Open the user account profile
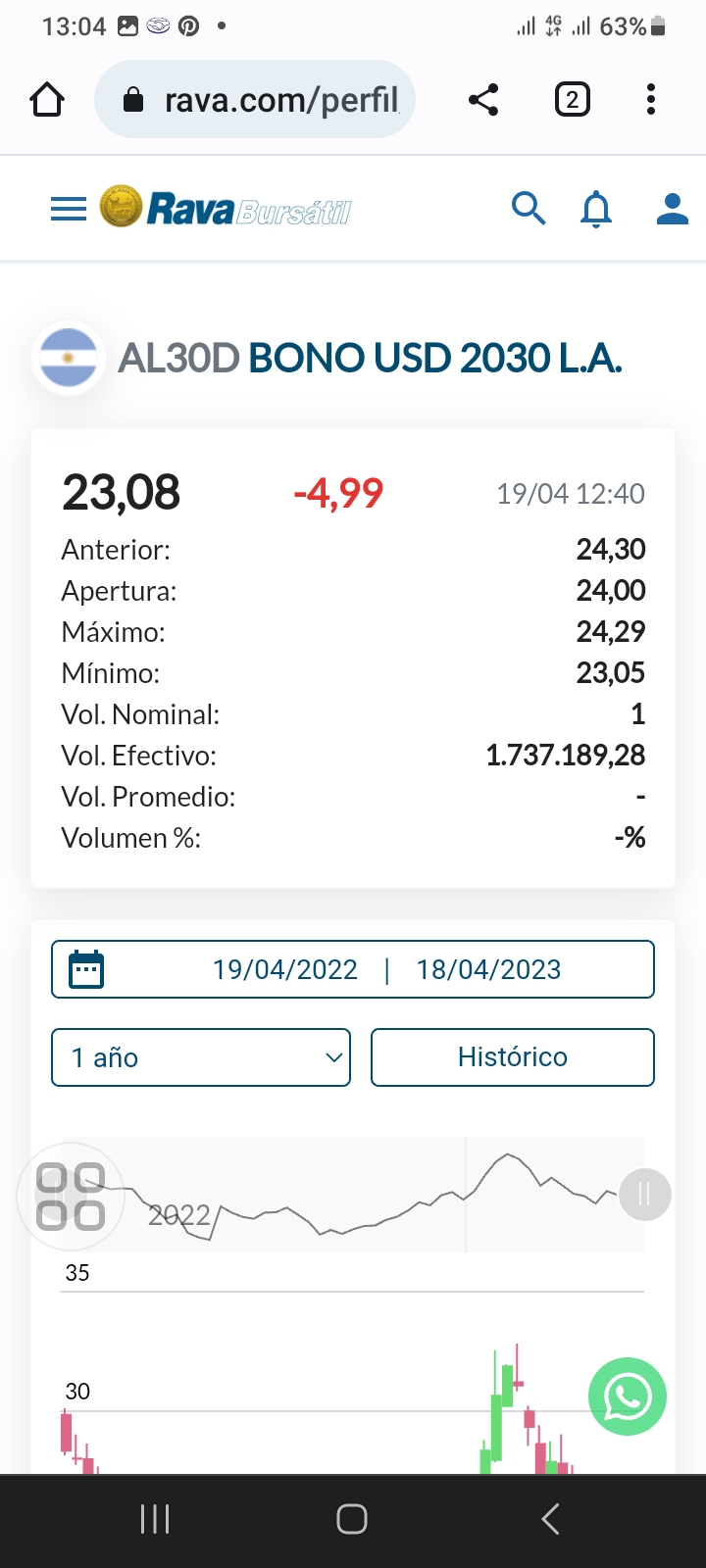 [673, 209]
